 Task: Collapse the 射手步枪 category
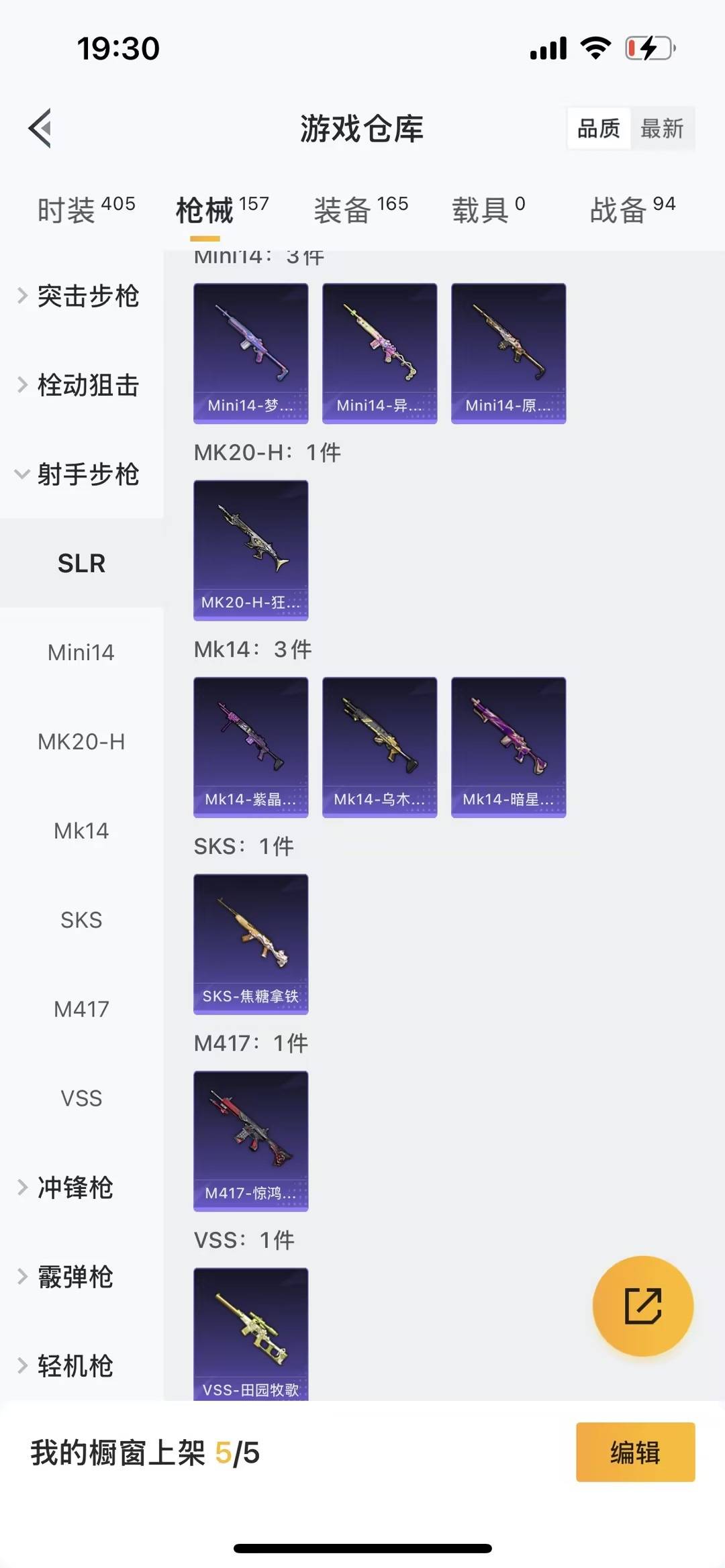pyautogui.click(x=81, y=474)
